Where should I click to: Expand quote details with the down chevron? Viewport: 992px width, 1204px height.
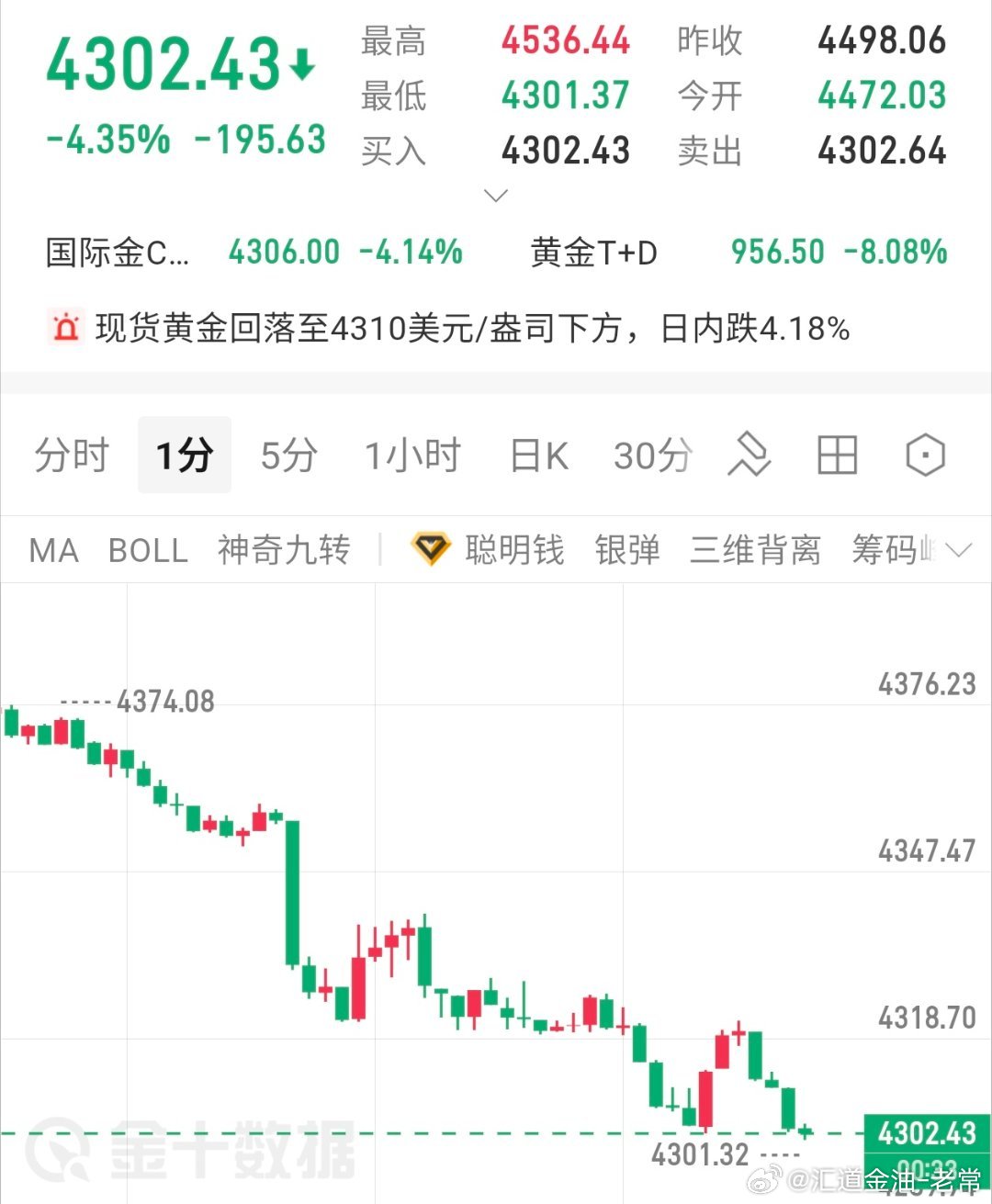tap(496, 196)
